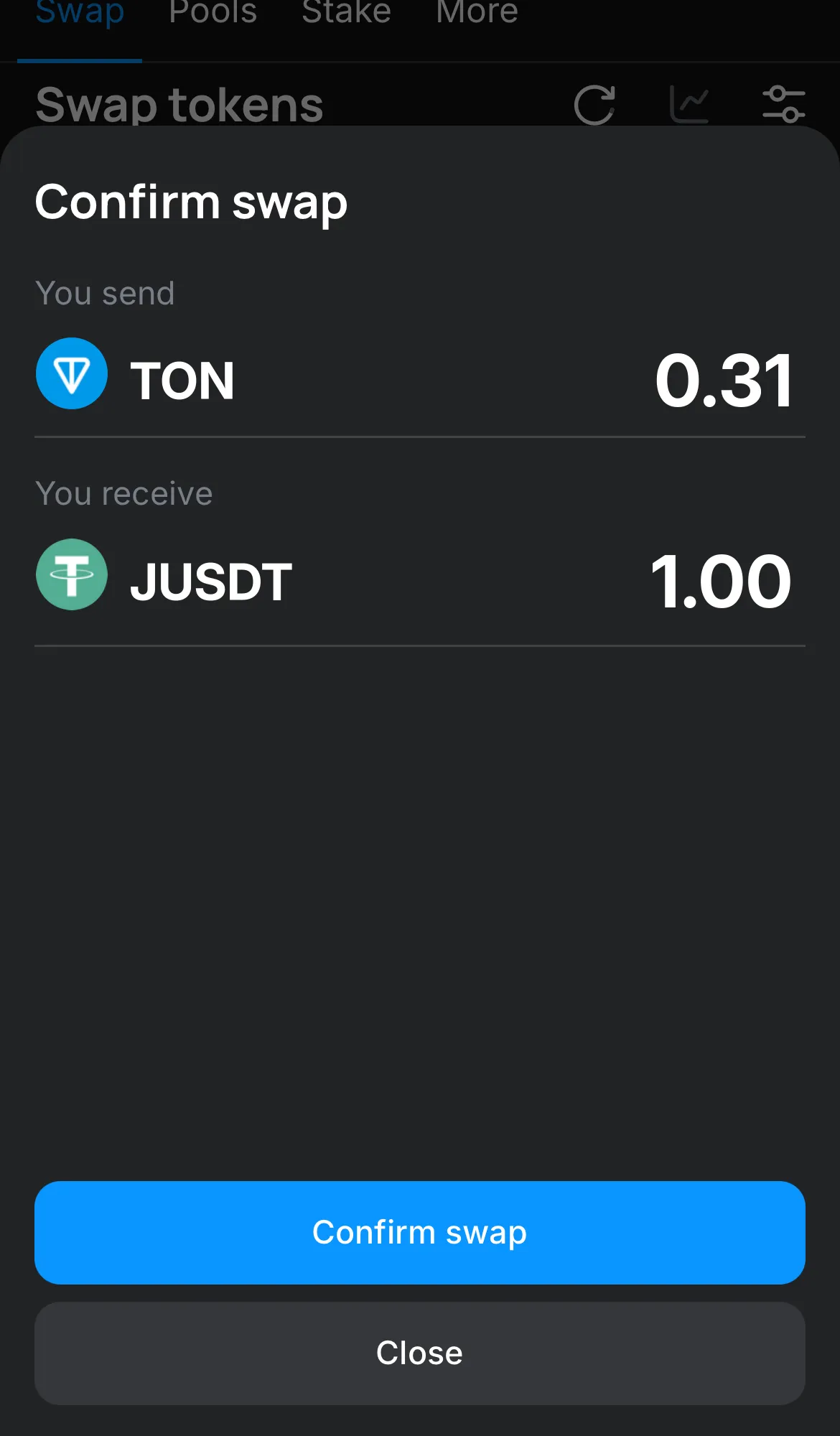Screen dimensions: 840x1436
Task: Click the You send label
Action: [x=105, y=293]
